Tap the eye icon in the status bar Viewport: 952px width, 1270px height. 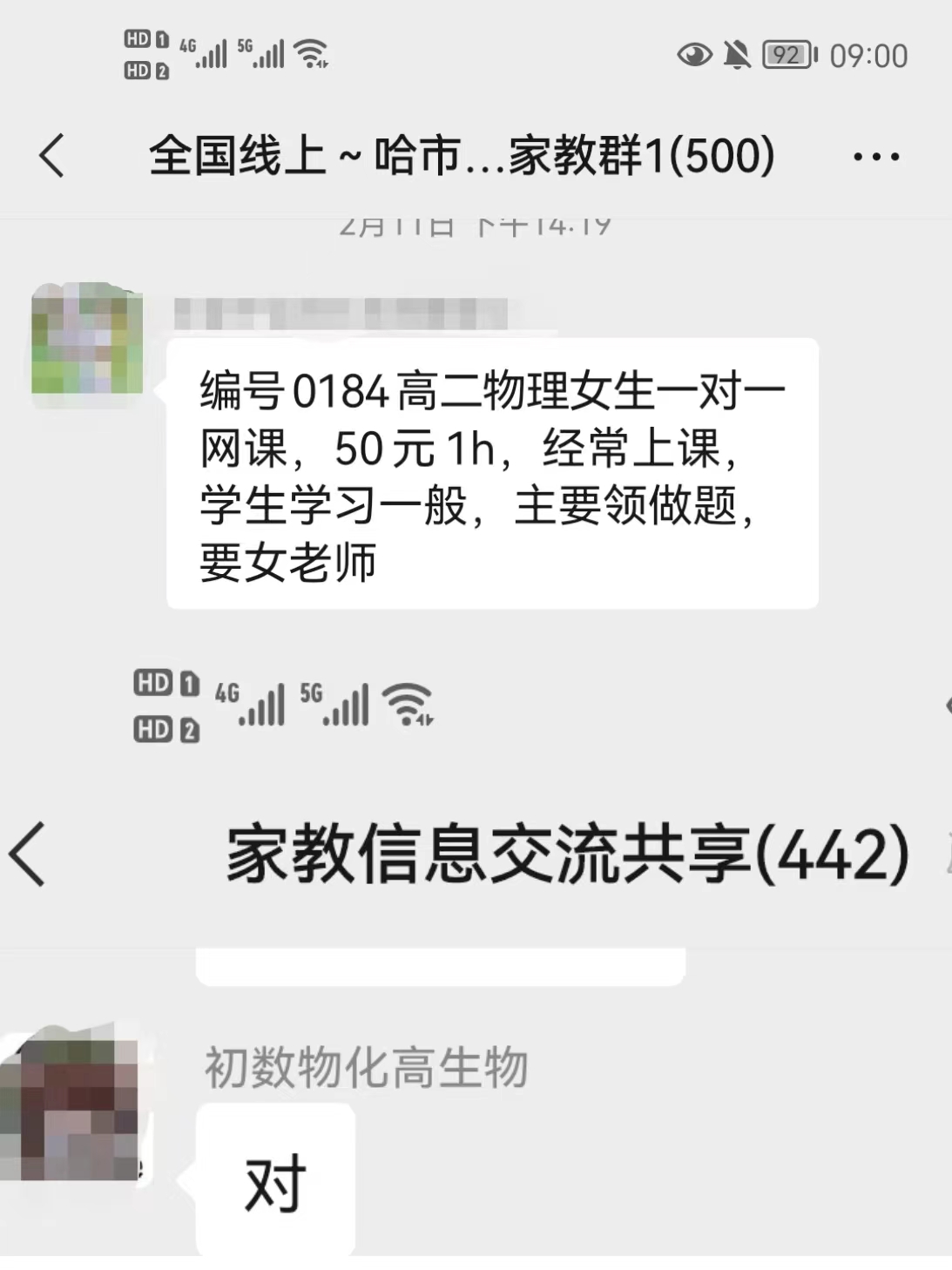(x=694, y=55)
